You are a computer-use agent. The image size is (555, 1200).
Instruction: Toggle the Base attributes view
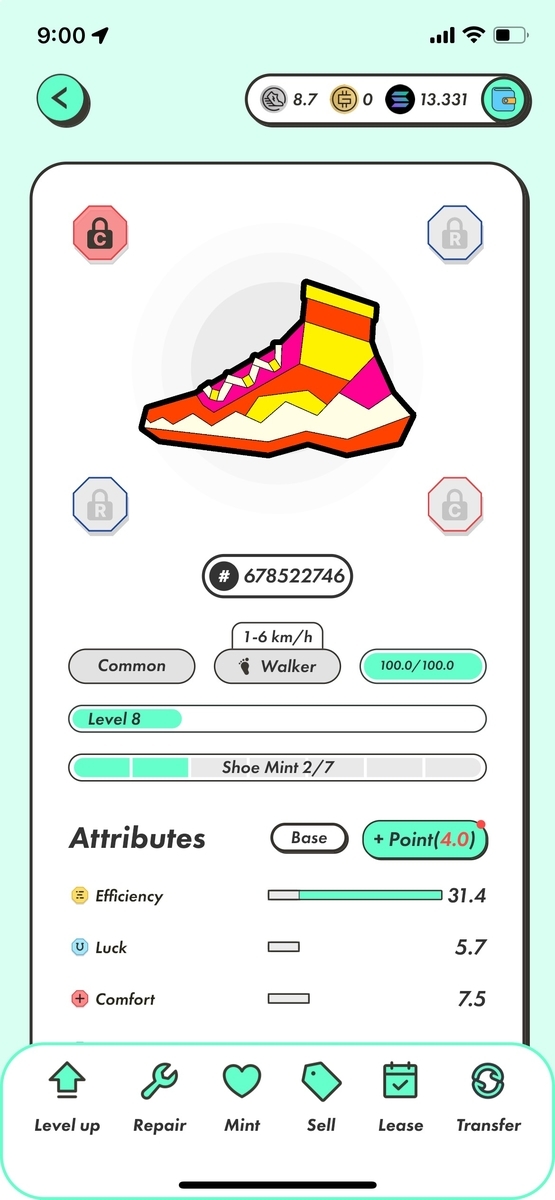coord(309,838)
